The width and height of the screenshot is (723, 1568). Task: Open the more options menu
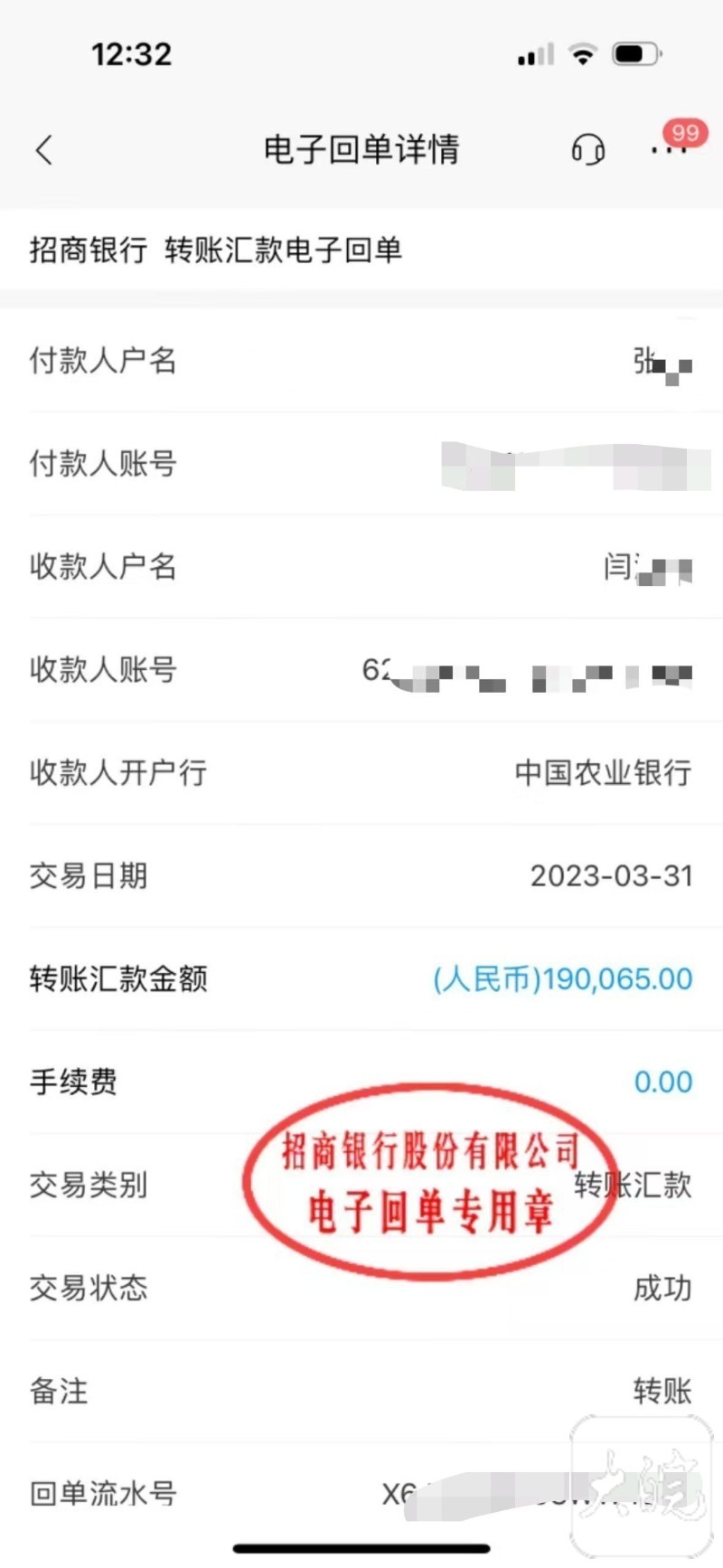(670, 150)
